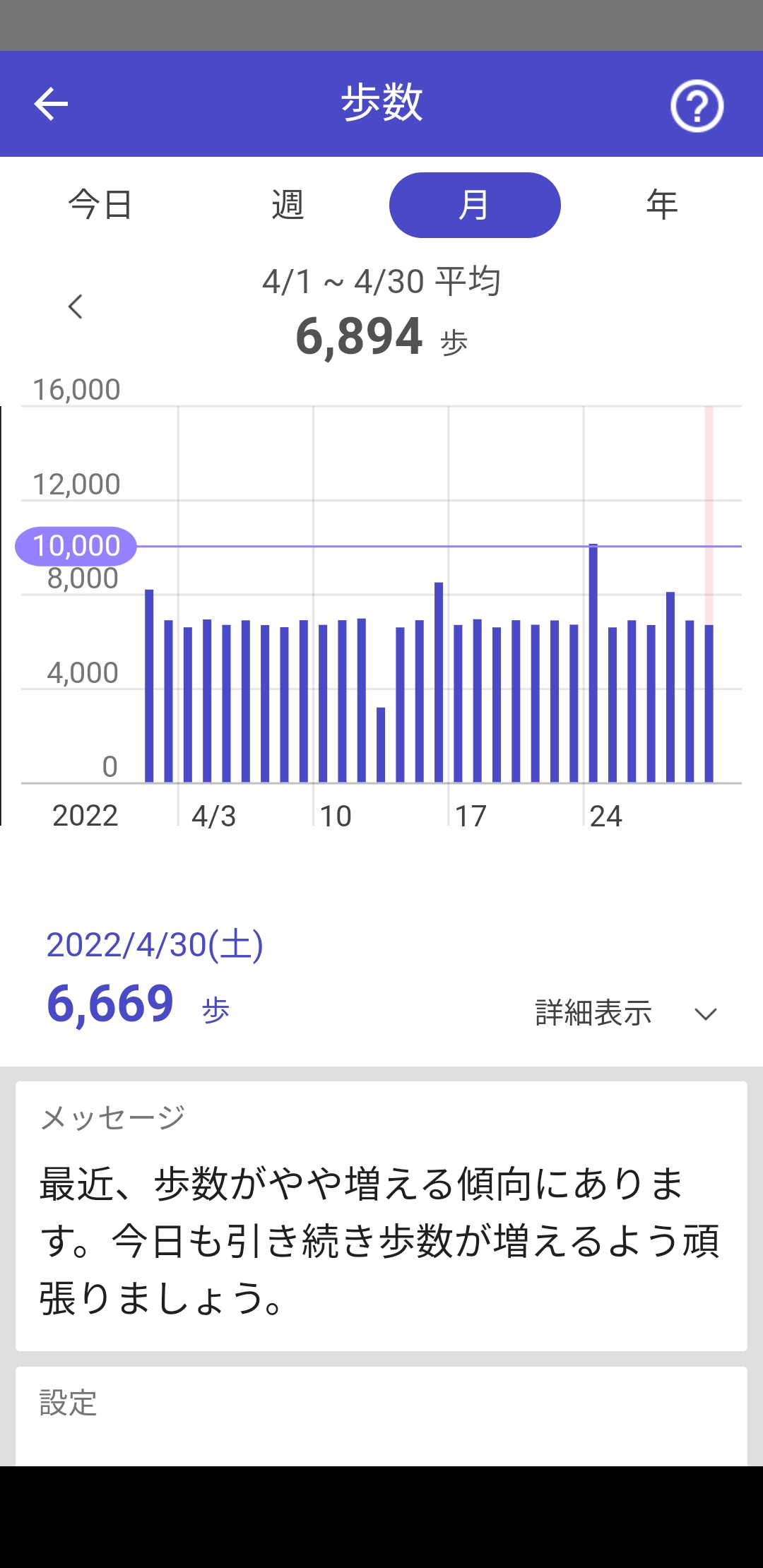Image resolution: width=763 pixels, height=1568 pixels.
Task: Select the 月 tab
Action: pyautogui.click(x=475, y=205)
